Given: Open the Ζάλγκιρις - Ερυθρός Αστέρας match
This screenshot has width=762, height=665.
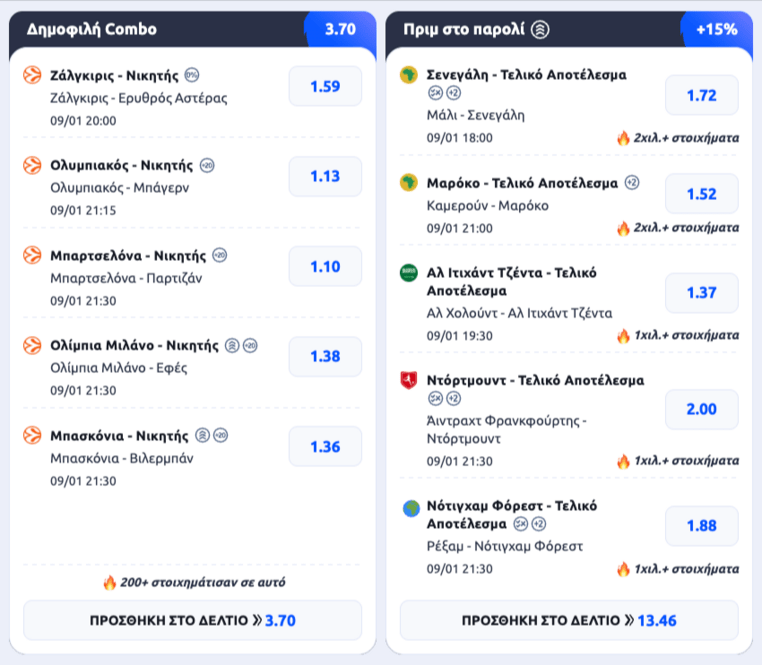Looking at the screenshot, I should point(139,98).
